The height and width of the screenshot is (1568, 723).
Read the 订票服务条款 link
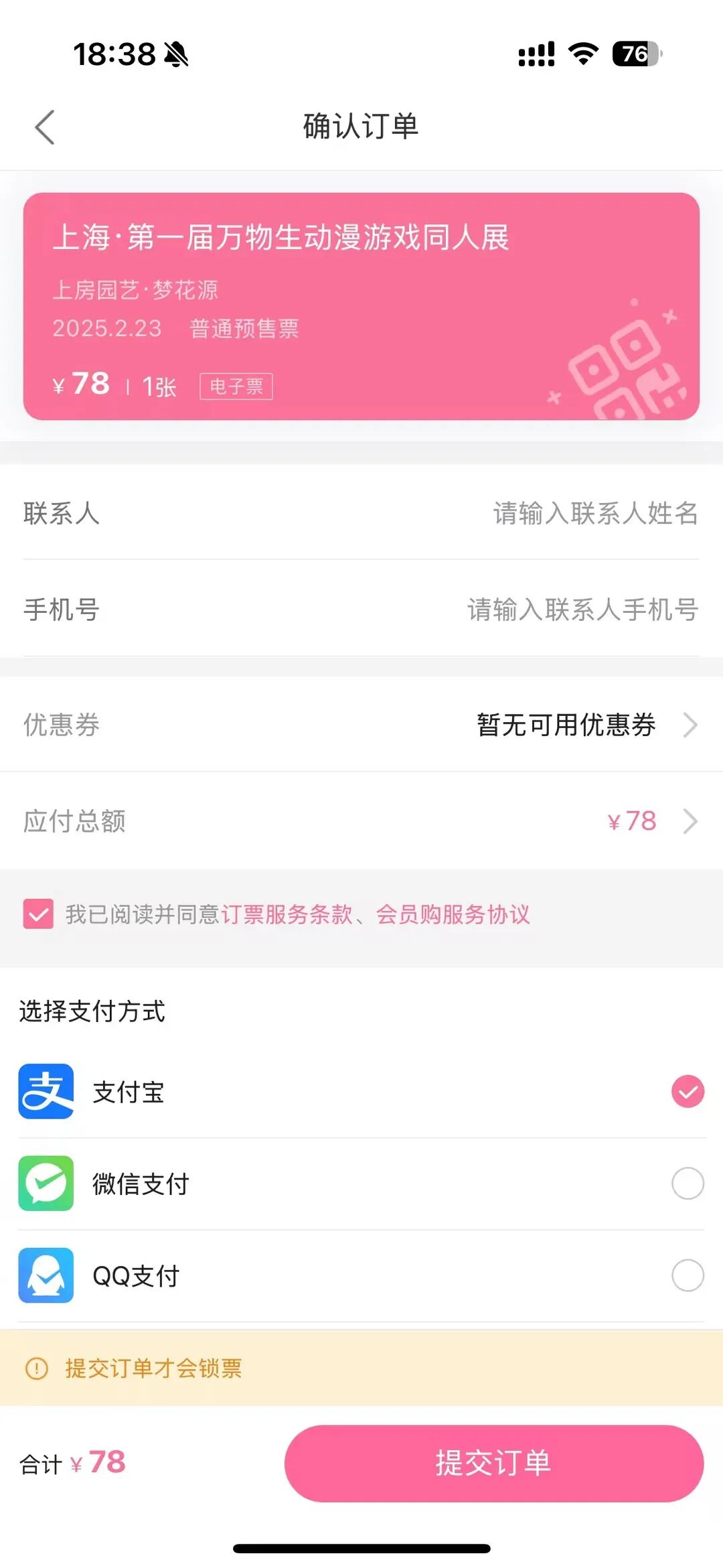287,914
